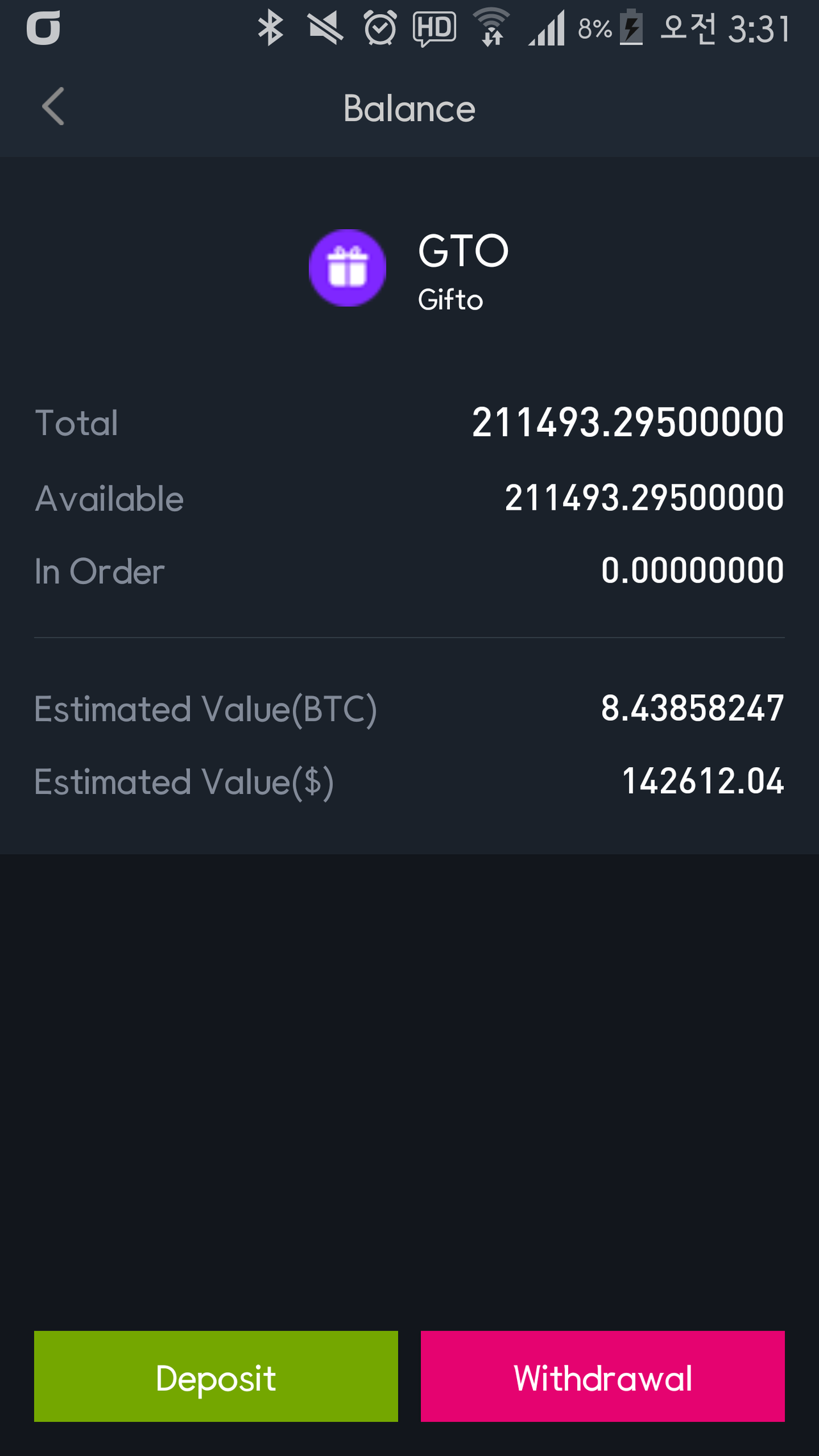This screenshot has width=819, height=1456.
Task: Tap the green Deposit button
Action: (216, 1376)
